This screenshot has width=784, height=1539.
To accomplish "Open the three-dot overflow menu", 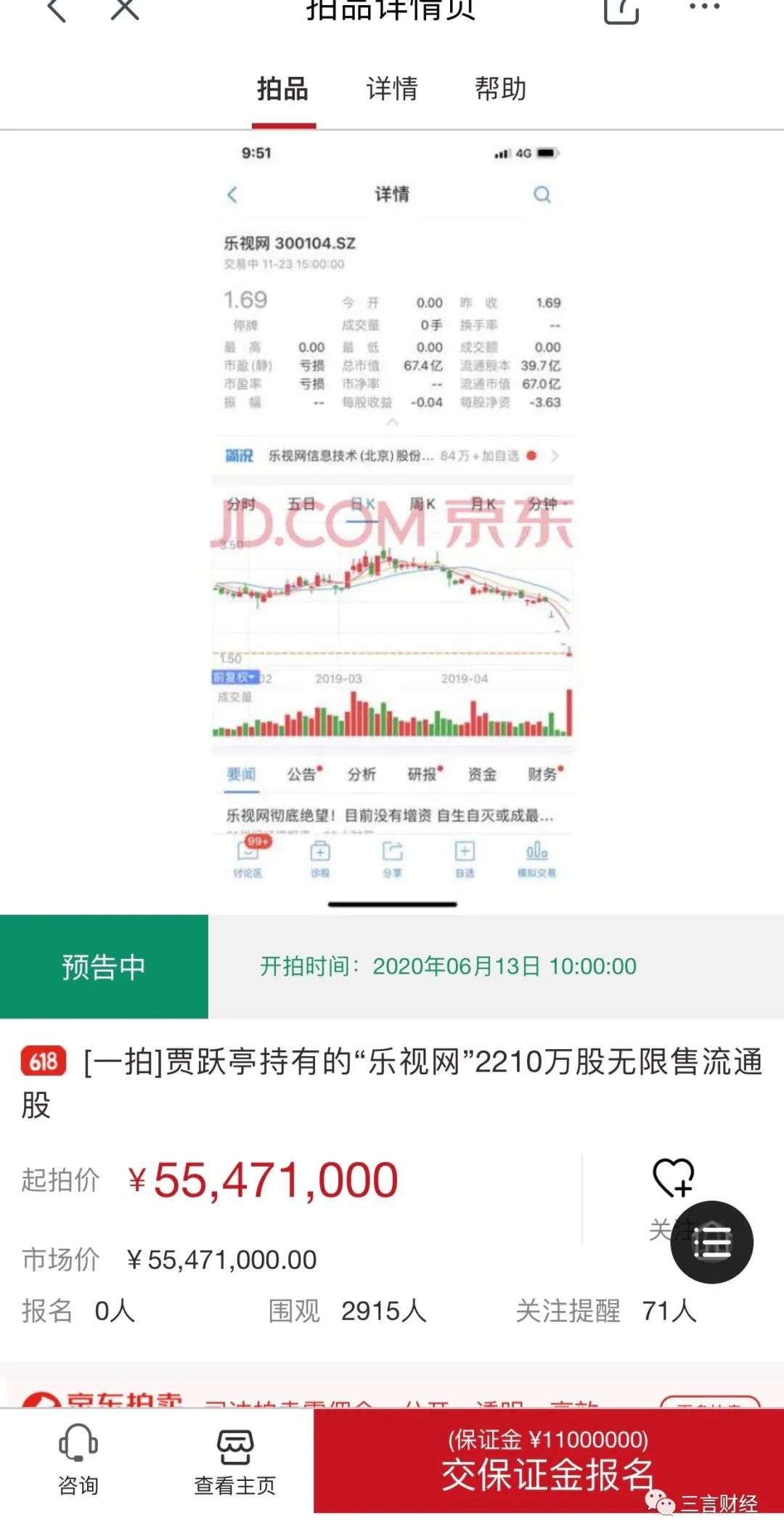I will click(x=703, y=7).
